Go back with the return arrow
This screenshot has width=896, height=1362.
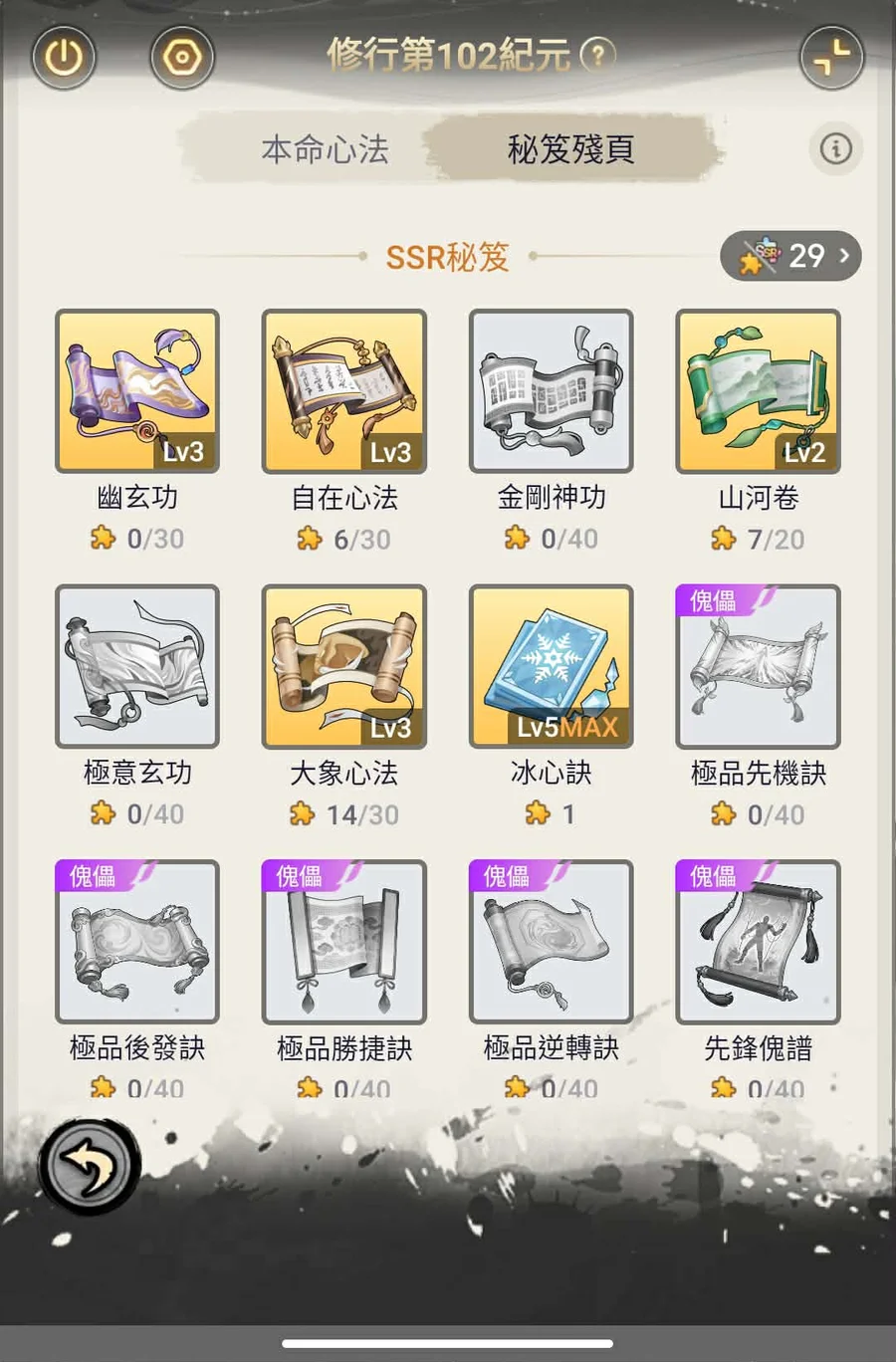click(90, 1166)
